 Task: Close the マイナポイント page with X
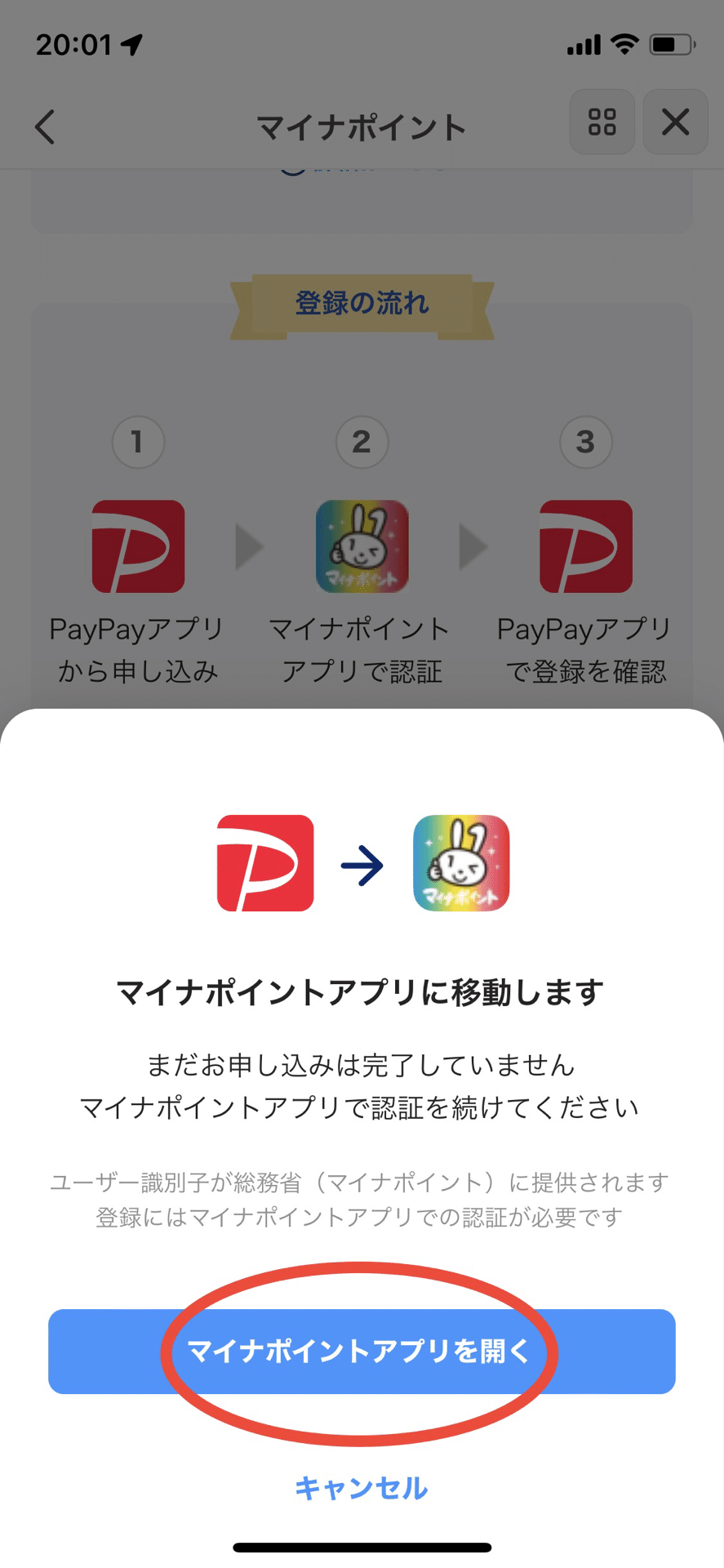675,122
